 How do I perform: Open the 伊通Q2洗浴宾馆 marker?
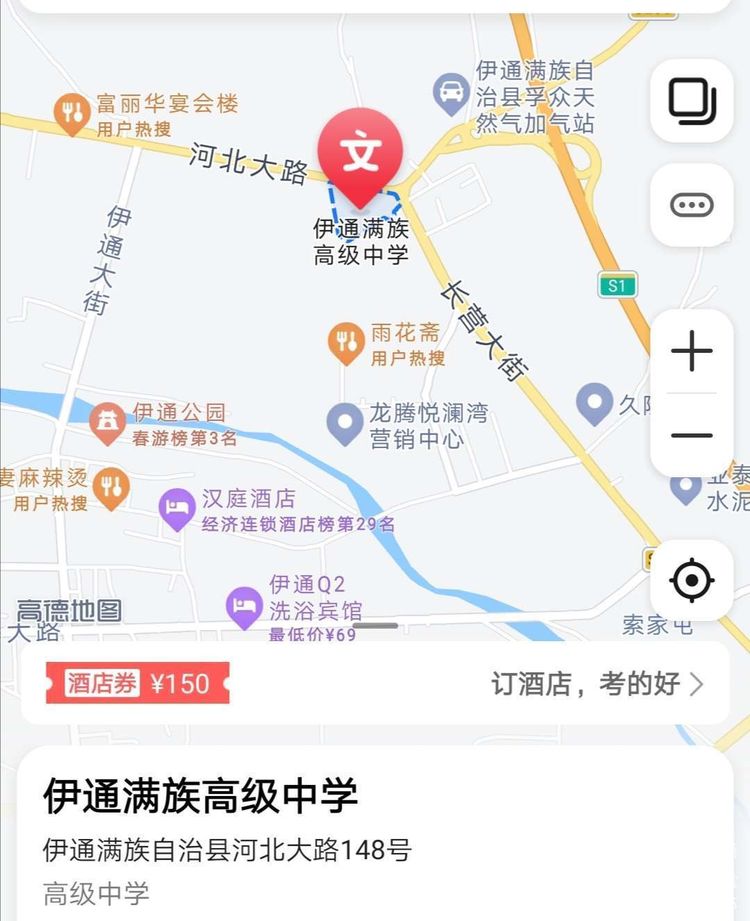click(x=244, y=607)
